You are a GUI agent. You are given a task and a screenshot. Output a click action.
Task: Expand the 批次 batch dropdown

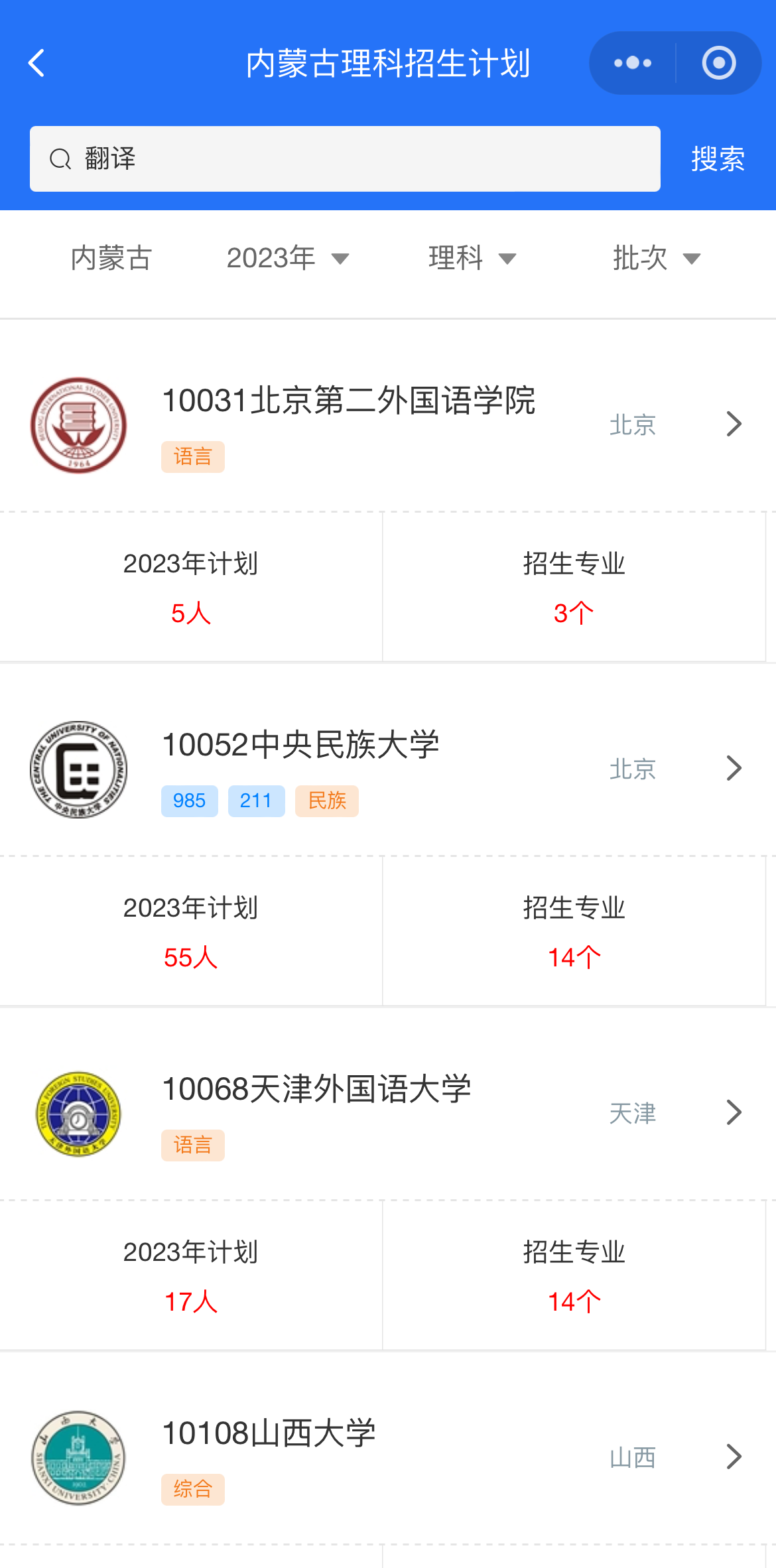[657, 258]
